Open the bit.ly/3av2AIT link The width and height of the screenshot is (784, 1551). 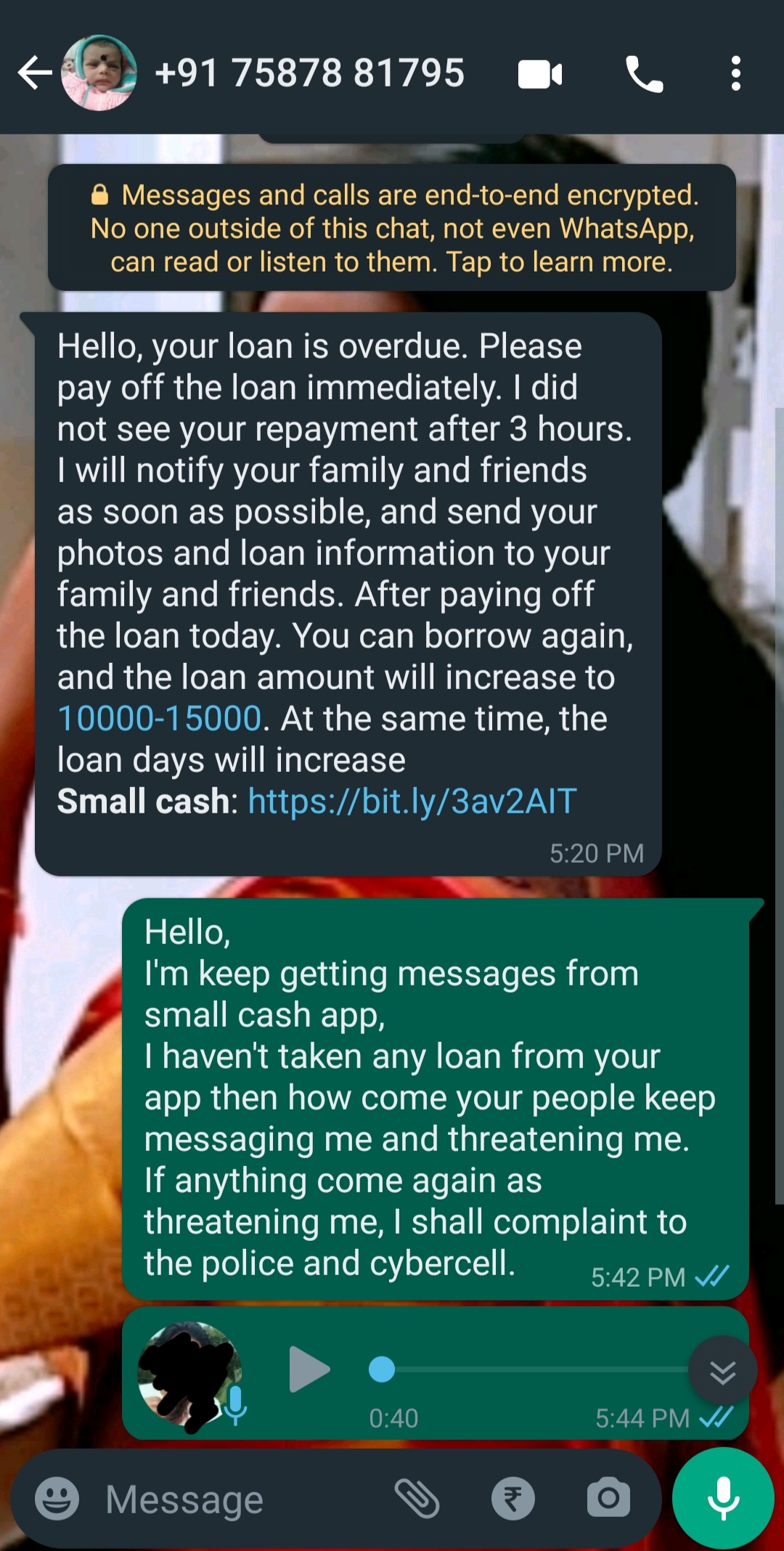[412, 802]
